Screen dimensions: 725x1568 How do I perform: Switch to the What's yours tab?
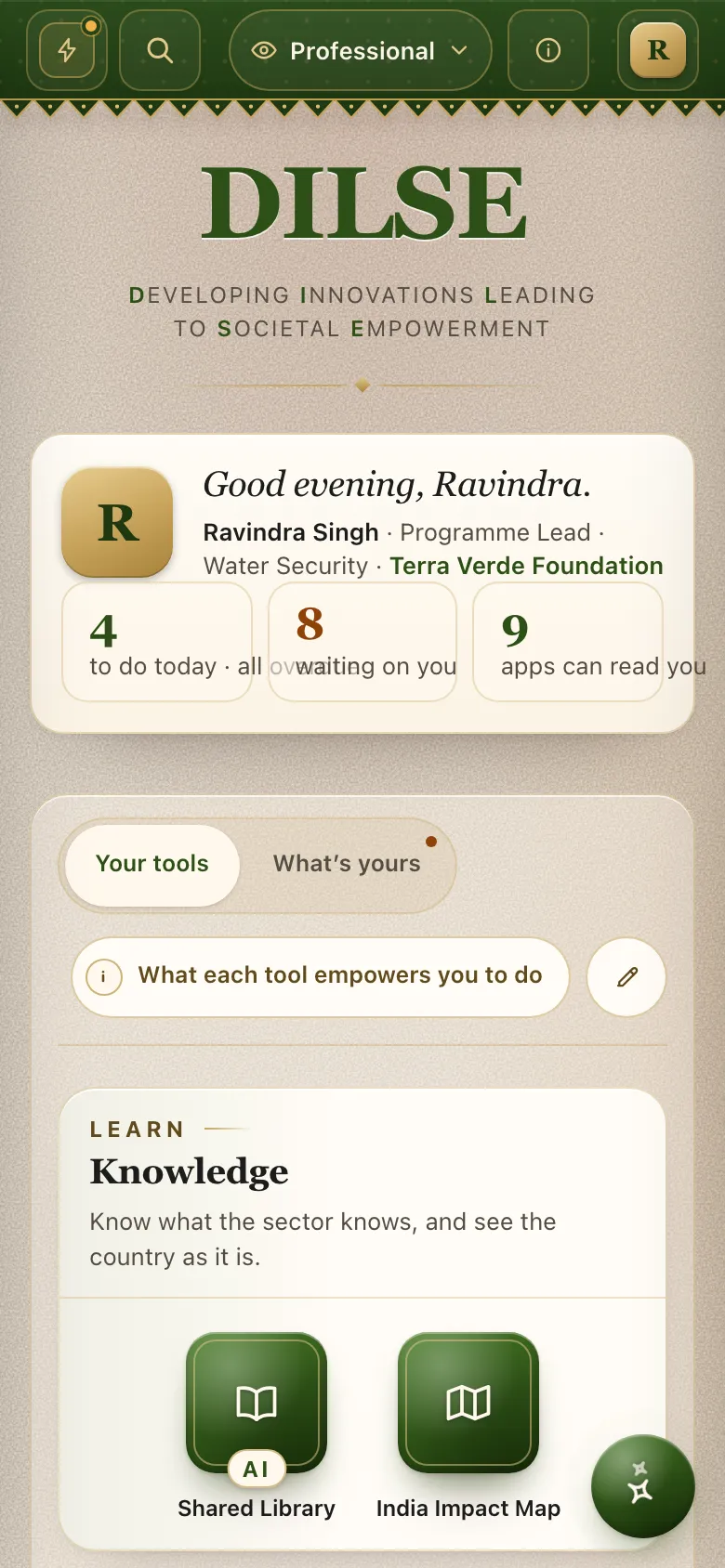[347, 864]
